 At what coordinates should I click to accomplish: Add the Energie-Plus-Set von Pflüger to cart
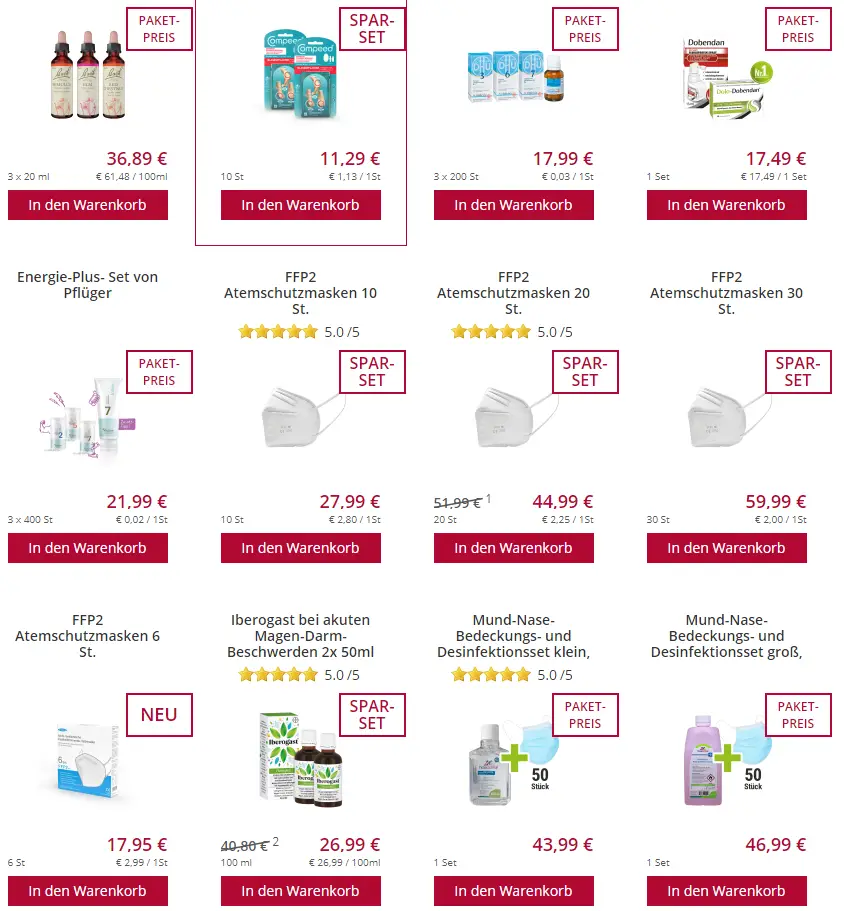point(88,548)
